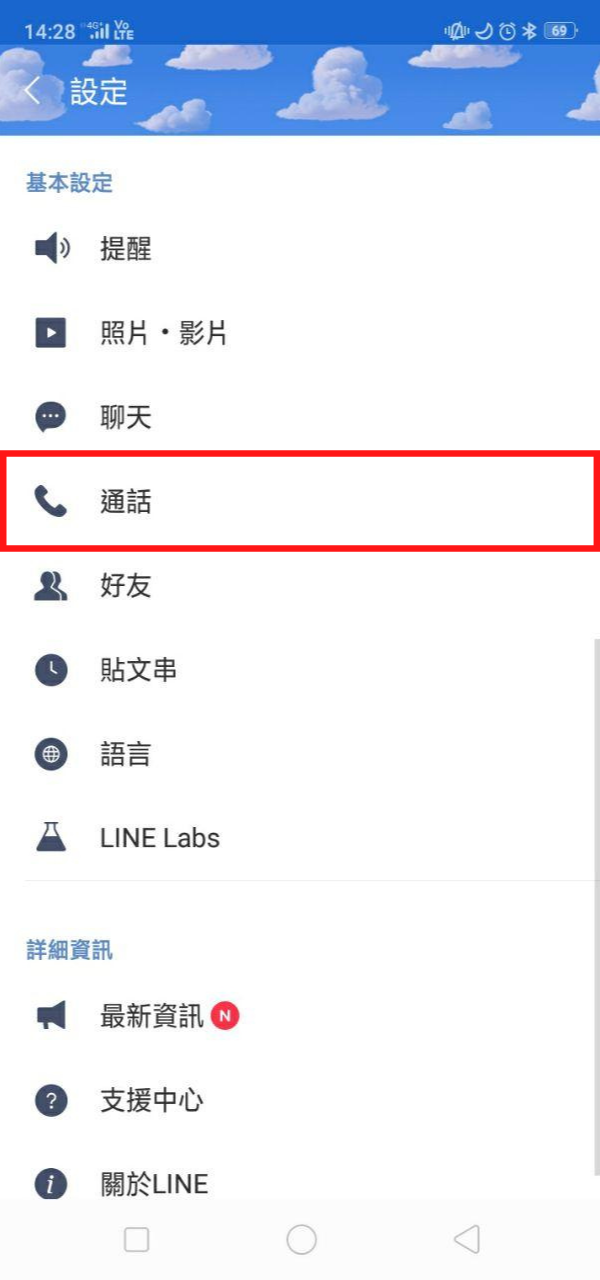The height and width of the screenshot is (1280, 600).
Task: Go back from the 設定 screen
Action: coord(32,91)
